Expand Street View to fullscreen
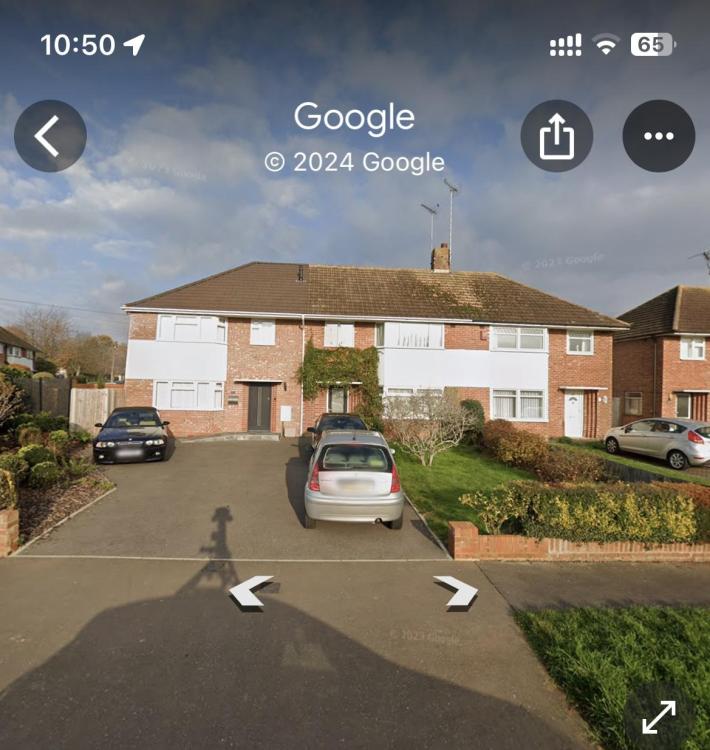 click(659, 717)
